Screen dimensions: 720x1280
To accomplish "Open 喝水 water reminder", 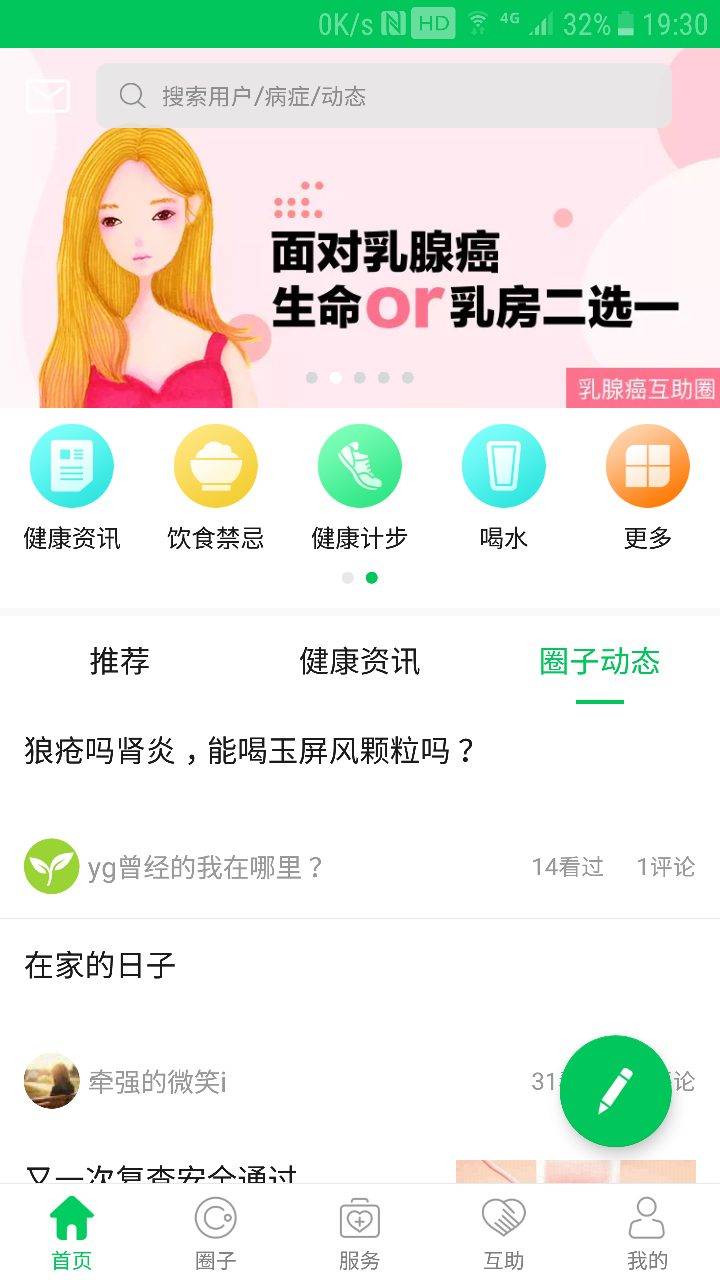I will point(504,467).
